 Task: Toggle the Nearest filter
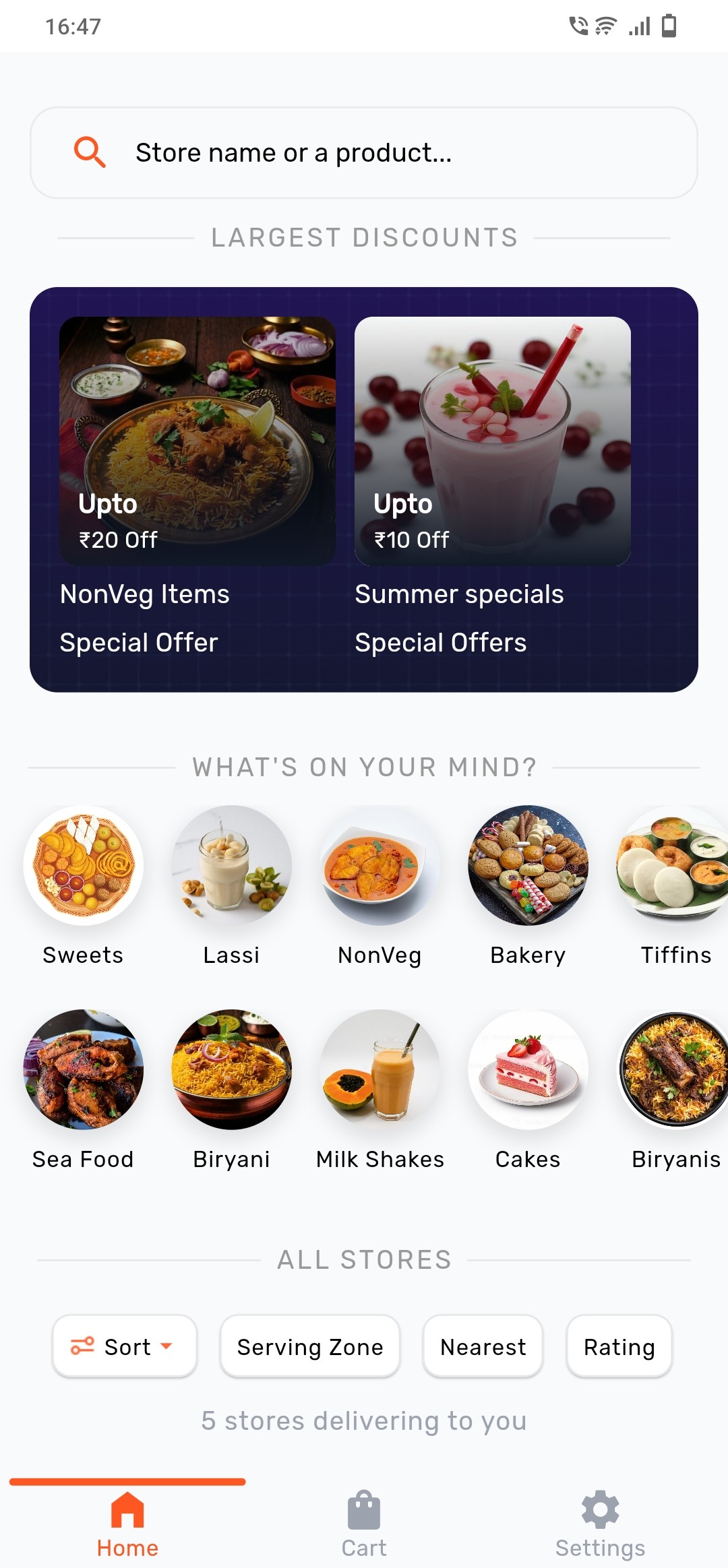click(482, 1346)
